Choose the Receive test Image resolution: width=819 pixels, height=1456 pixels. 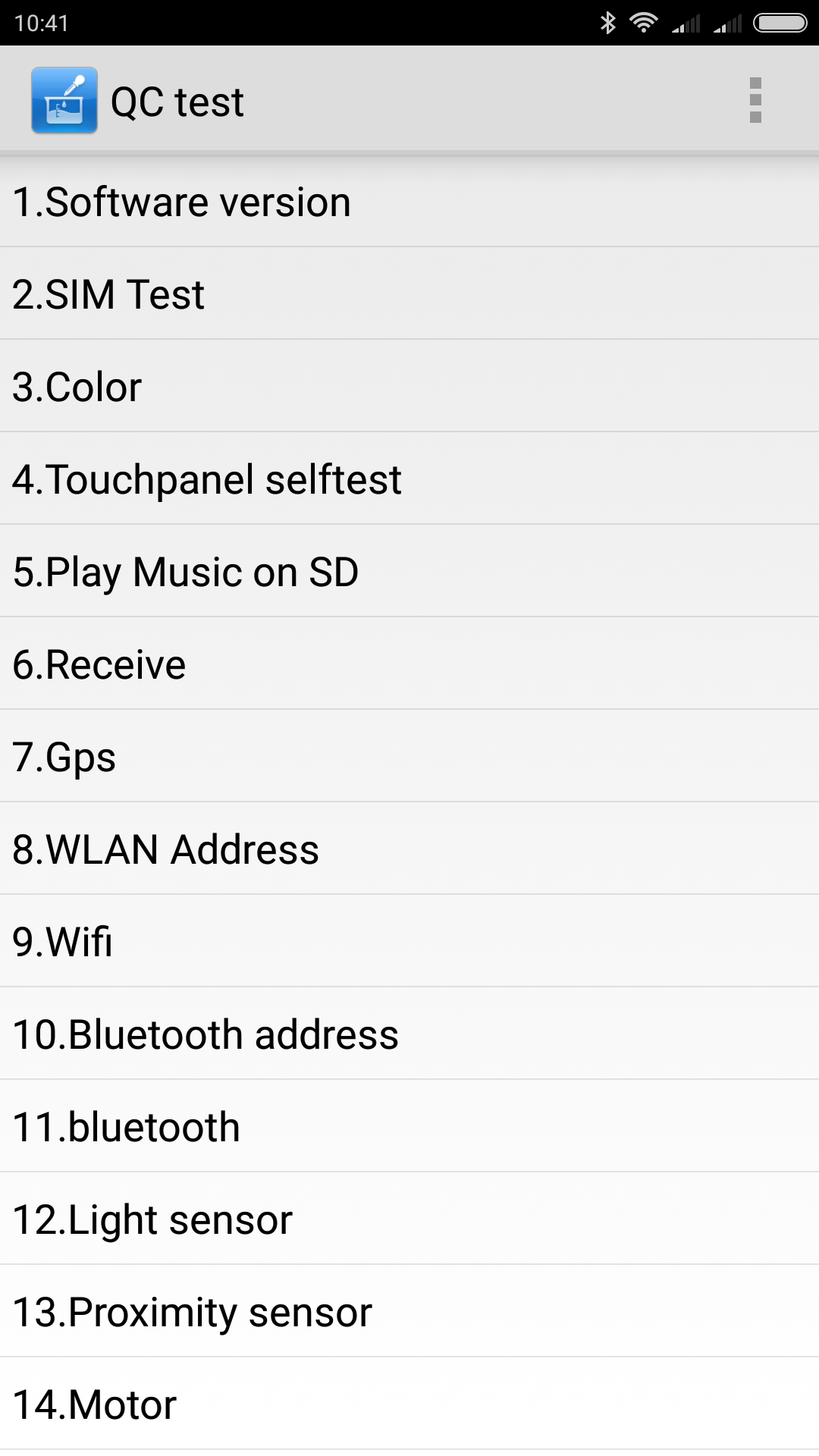pos(409,664)
